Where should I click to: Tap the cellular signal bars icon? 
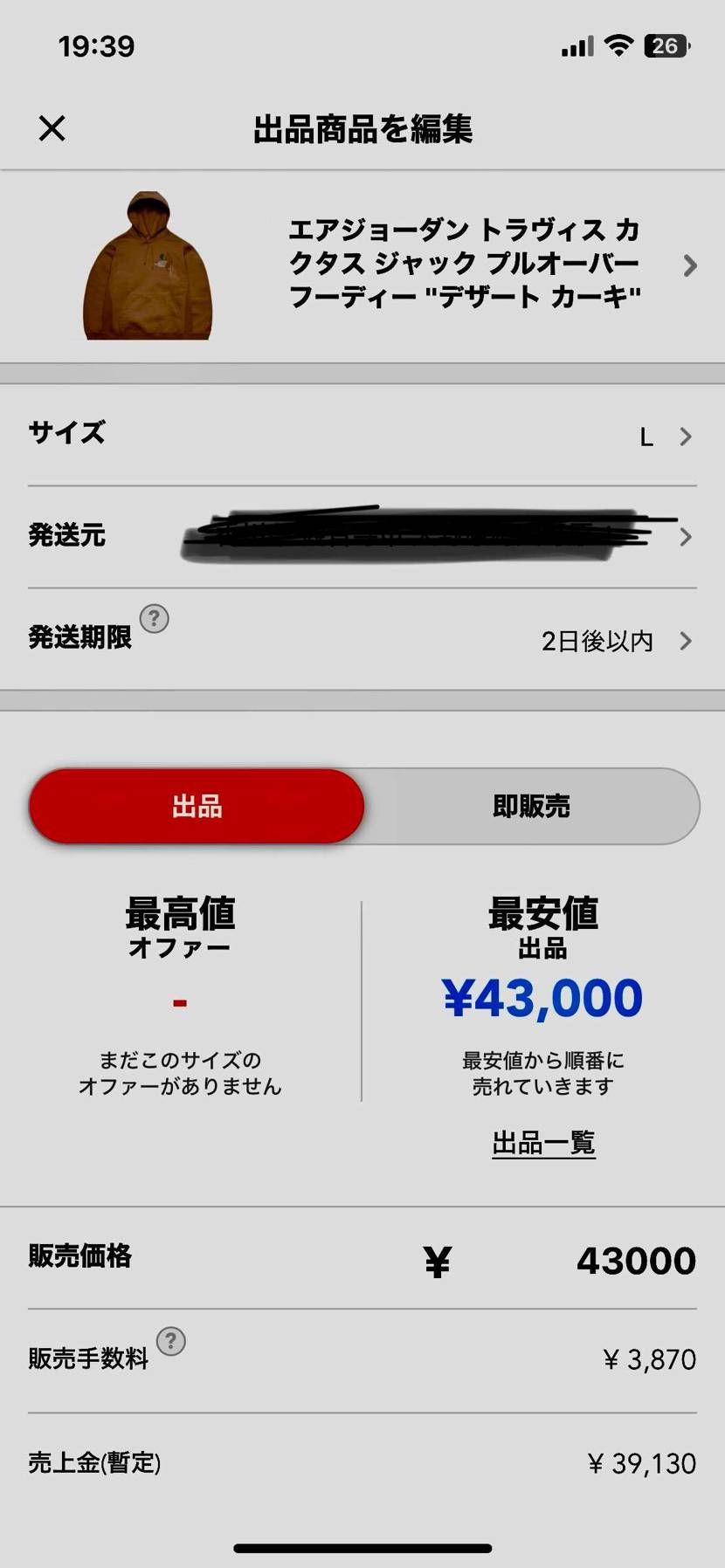[x=576, y=45]
